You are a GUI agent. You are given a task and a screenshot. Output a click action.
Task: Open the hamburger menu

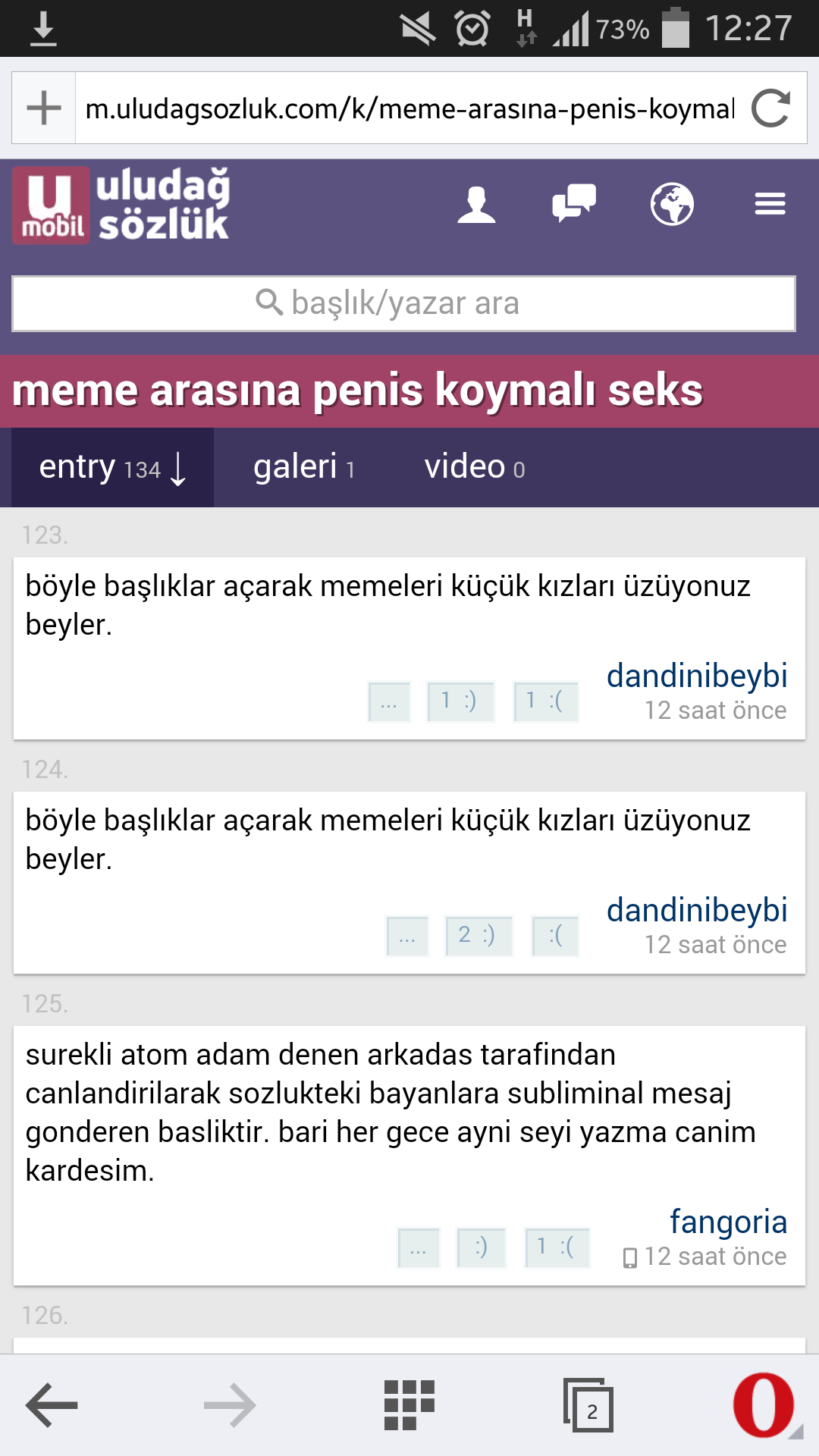tap(770, 204)
